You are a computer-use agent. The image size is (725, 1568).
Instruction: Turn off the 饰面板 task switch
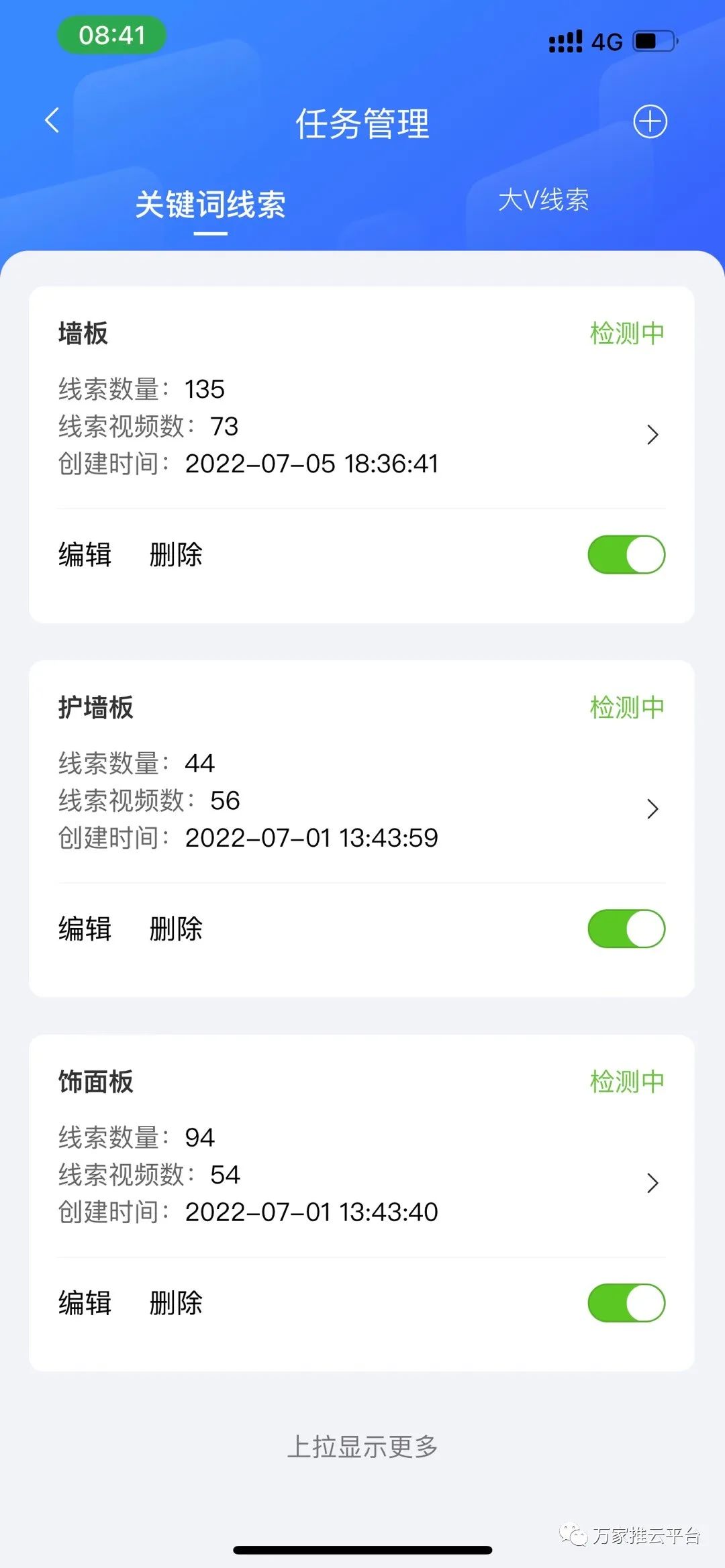pos(626,1303)
